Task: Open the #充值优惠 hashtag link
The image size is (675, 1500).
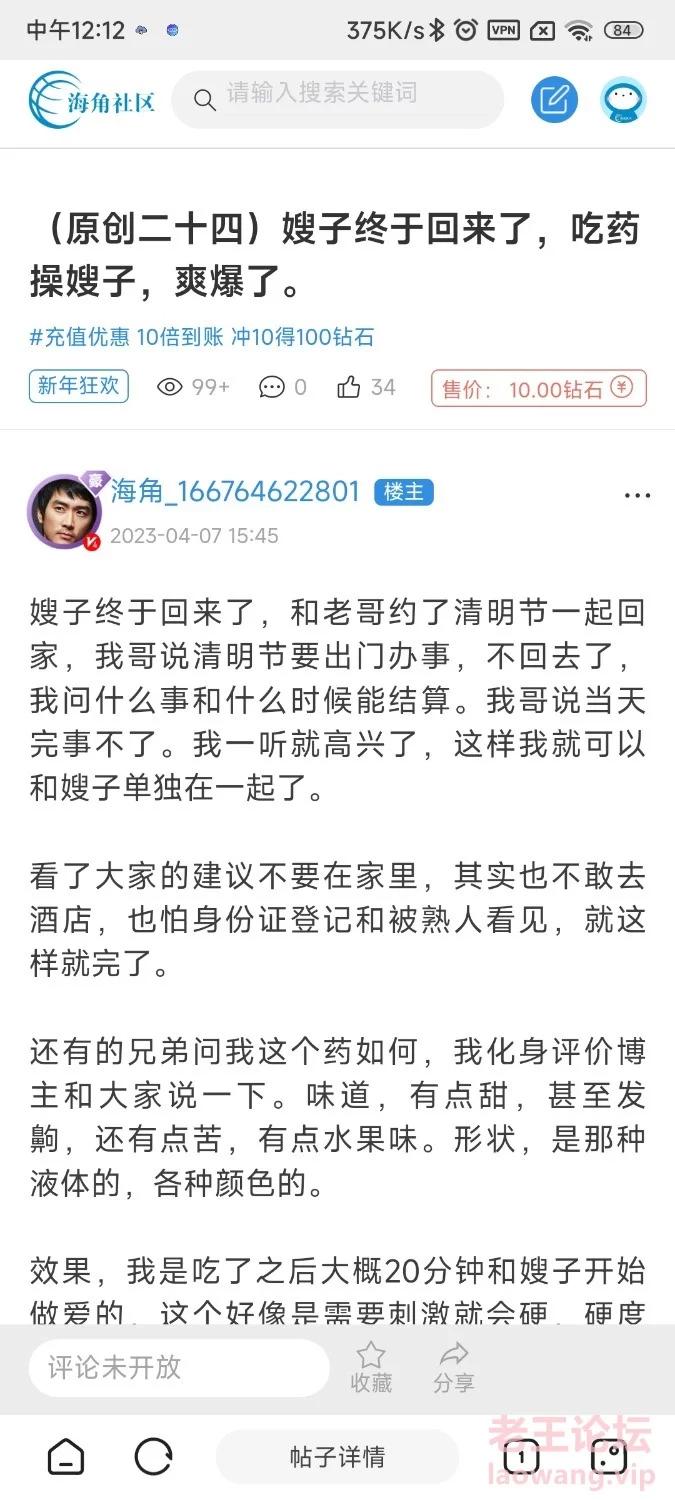Action: tap(80, 337)
